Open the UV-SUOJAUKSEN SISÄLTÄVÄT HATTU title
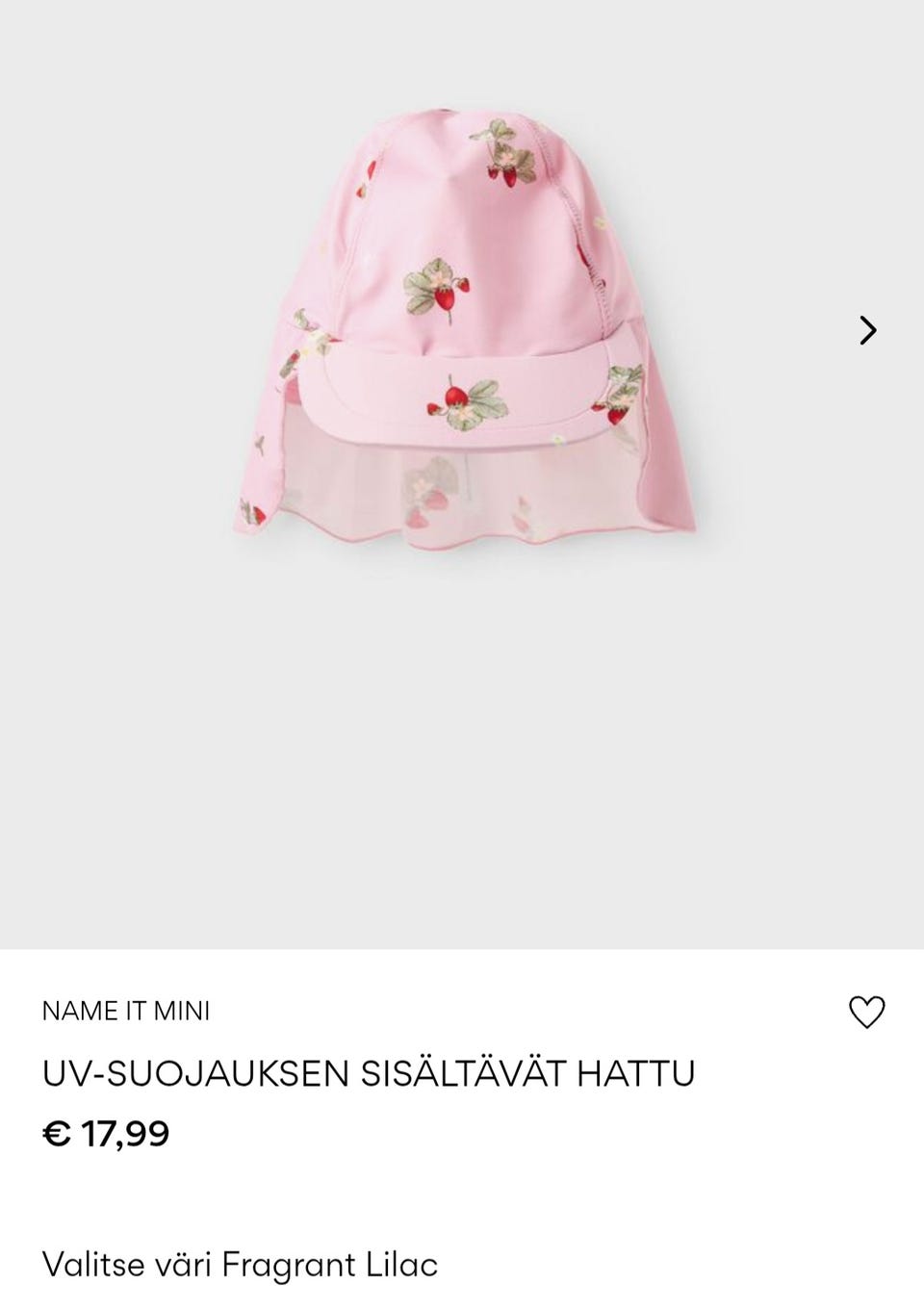The height and width of the screenshot is (1310, 924). click(369, 1074)
